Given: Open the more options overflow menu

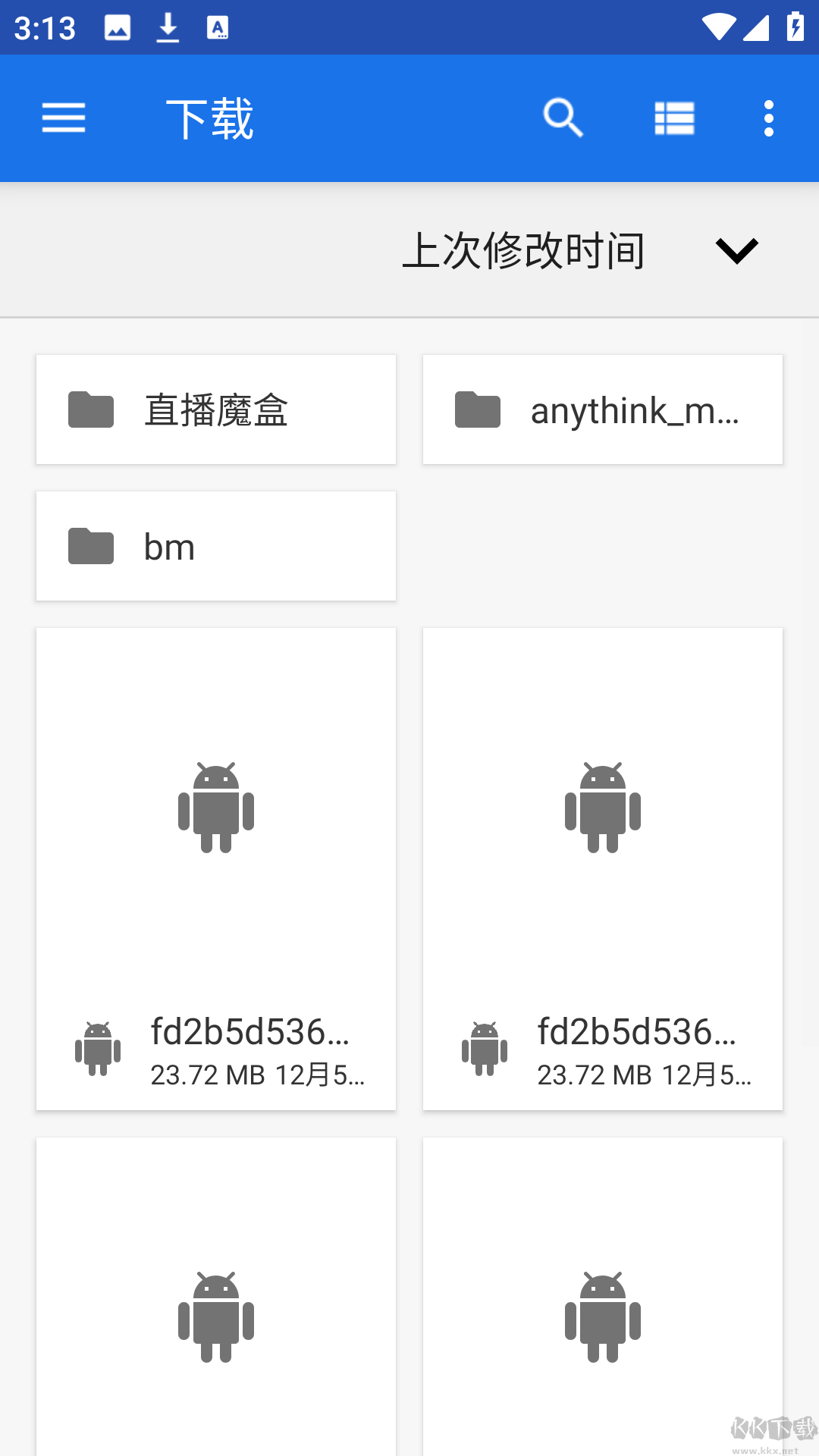Looking at the screenshot, I should [x=769, y=118].
